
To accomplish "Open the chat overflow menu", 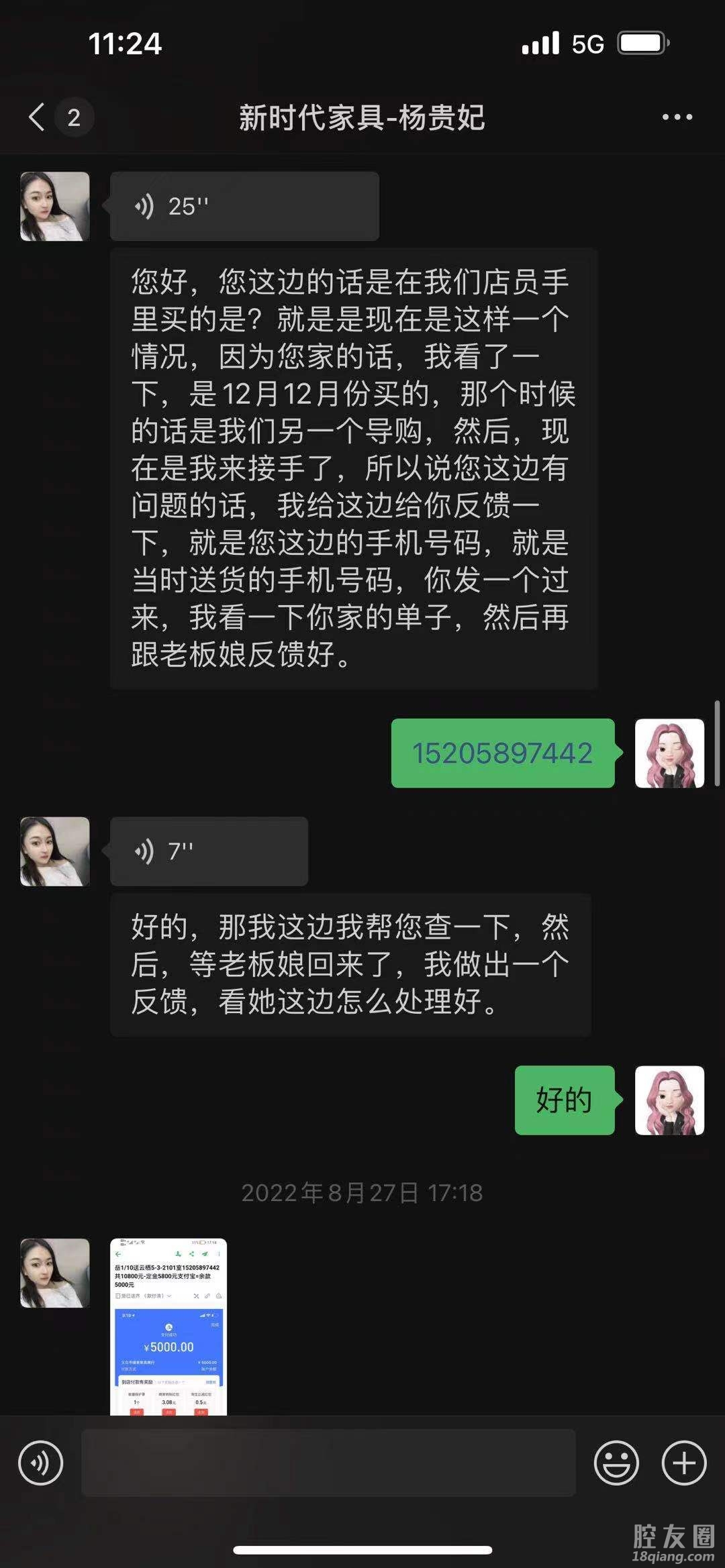I will point(677,117).
